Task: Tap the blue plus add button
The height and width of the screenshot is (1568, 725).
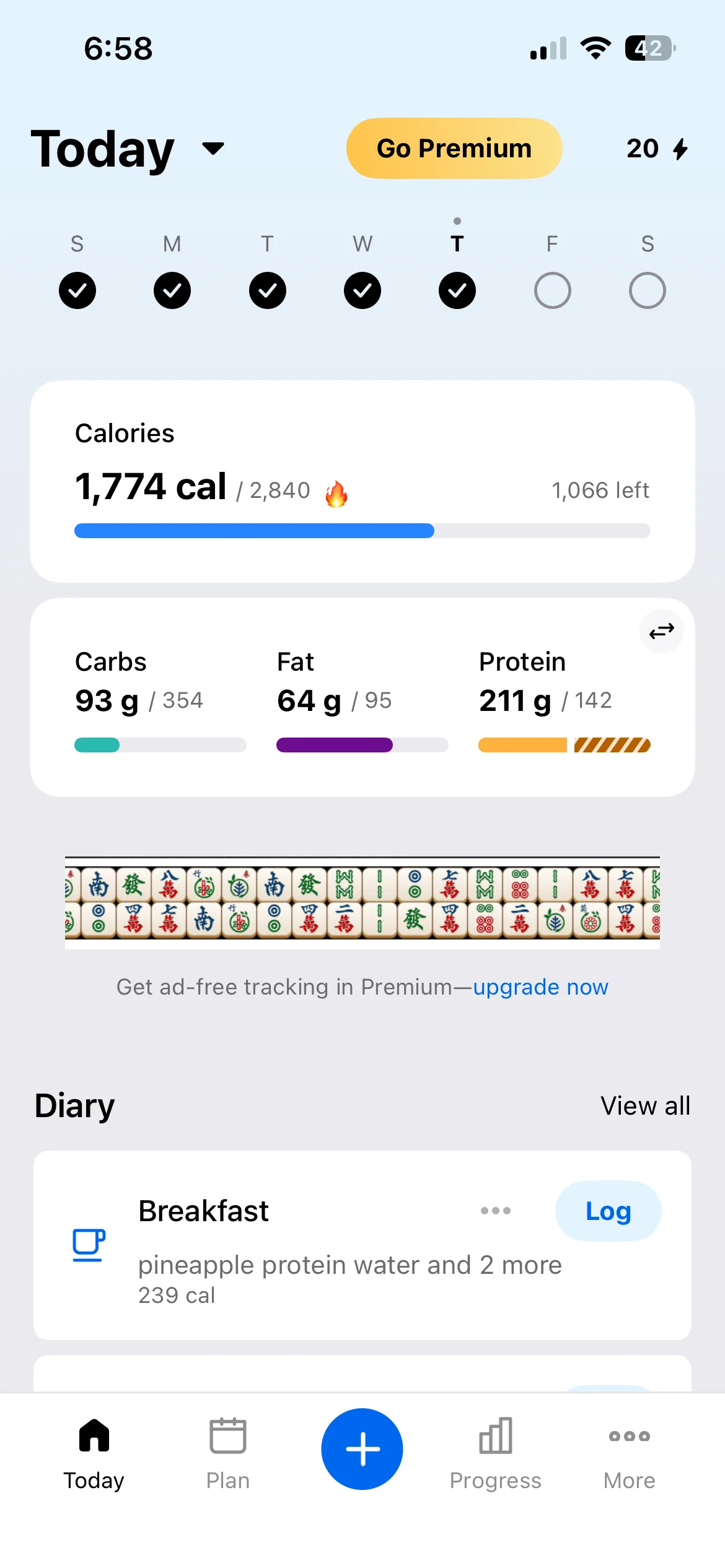Action: [x=362, y=1449]
